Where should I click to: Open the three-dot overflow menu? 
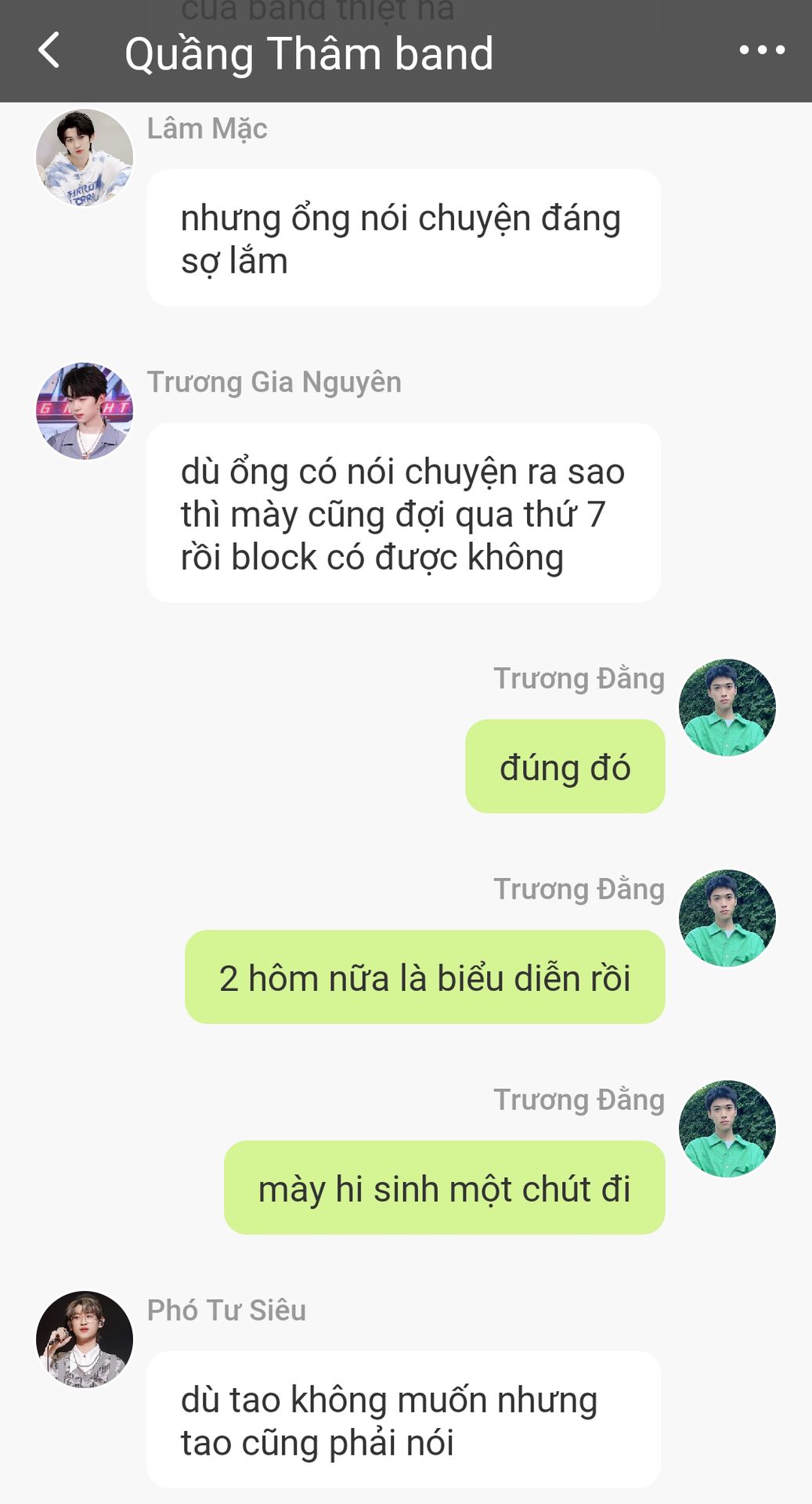pyautogui.click(x=762, y=50)
